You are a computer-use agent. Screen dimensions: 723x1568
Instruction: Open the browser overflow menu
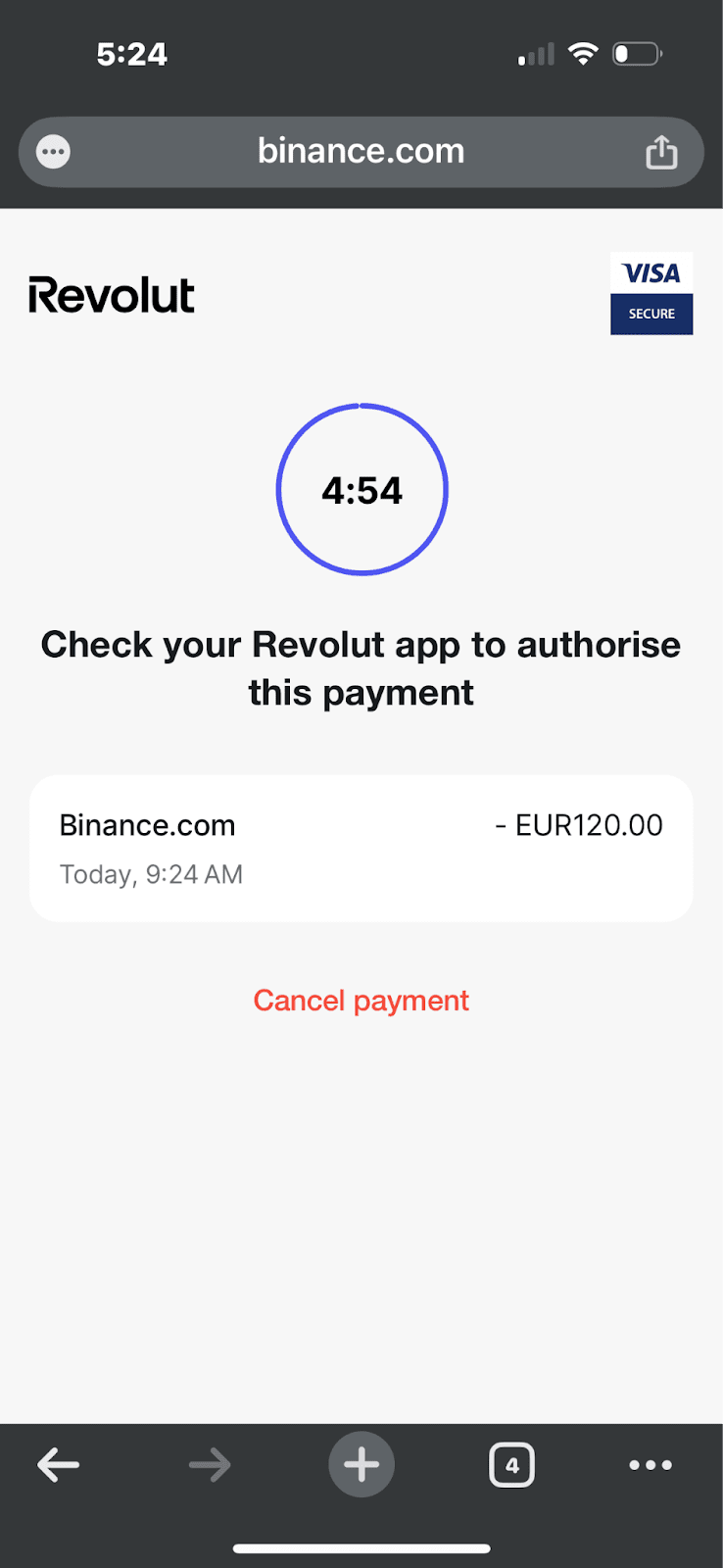coord(651,1465)
